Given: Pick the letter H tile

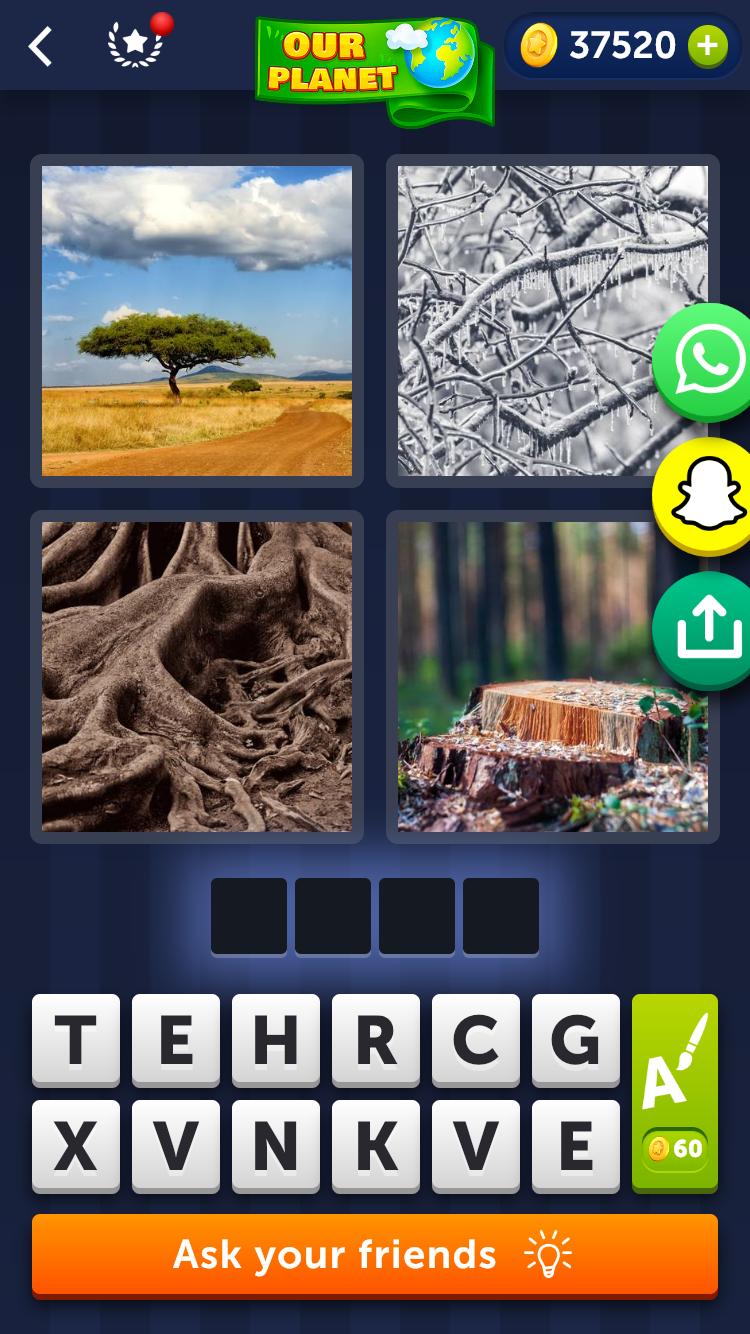Looking at the screenshot, I should tap(276, 1040).
